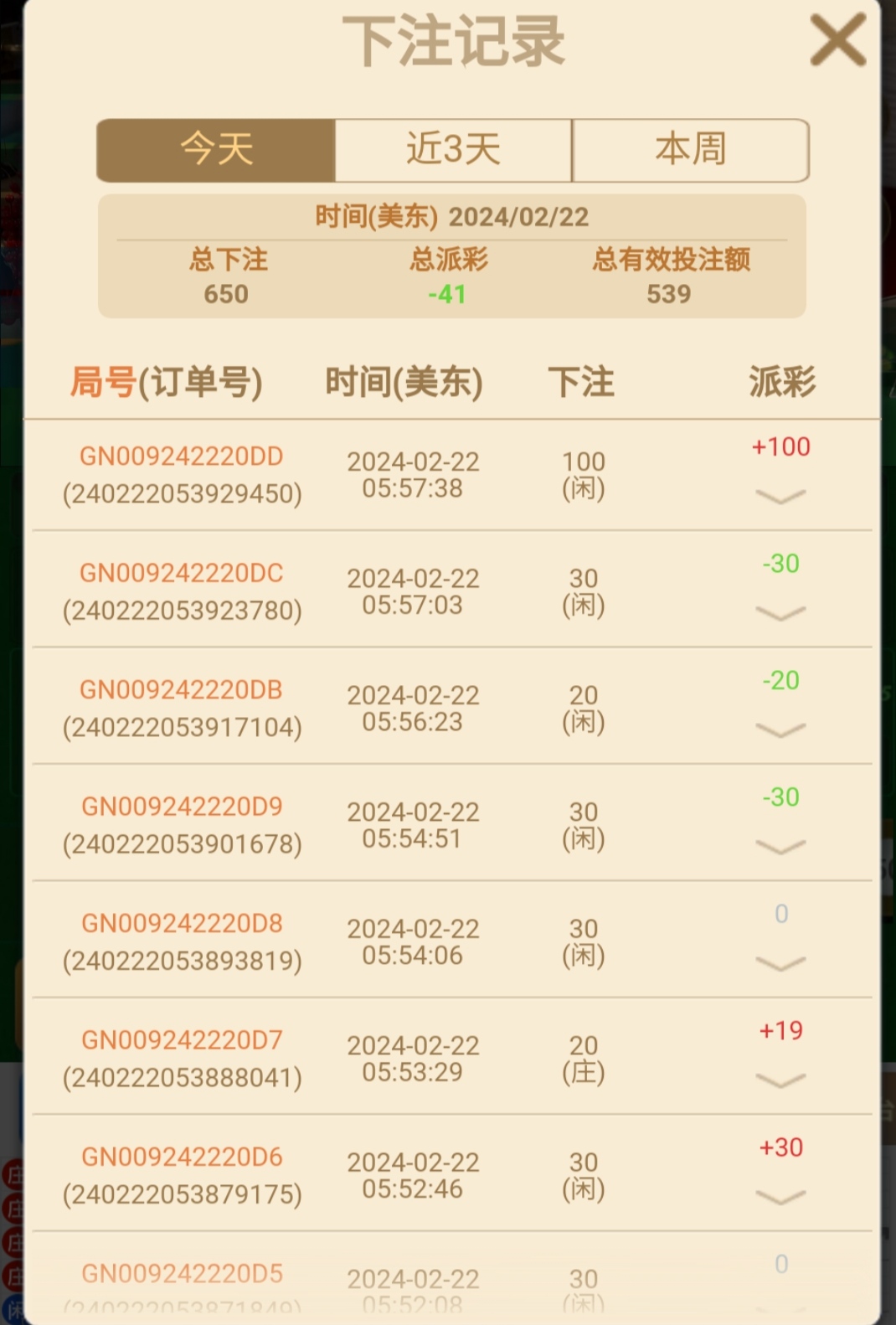Switch to the 近3天 tab
The width and height of the screenshot is (896, 1325).
453,150
